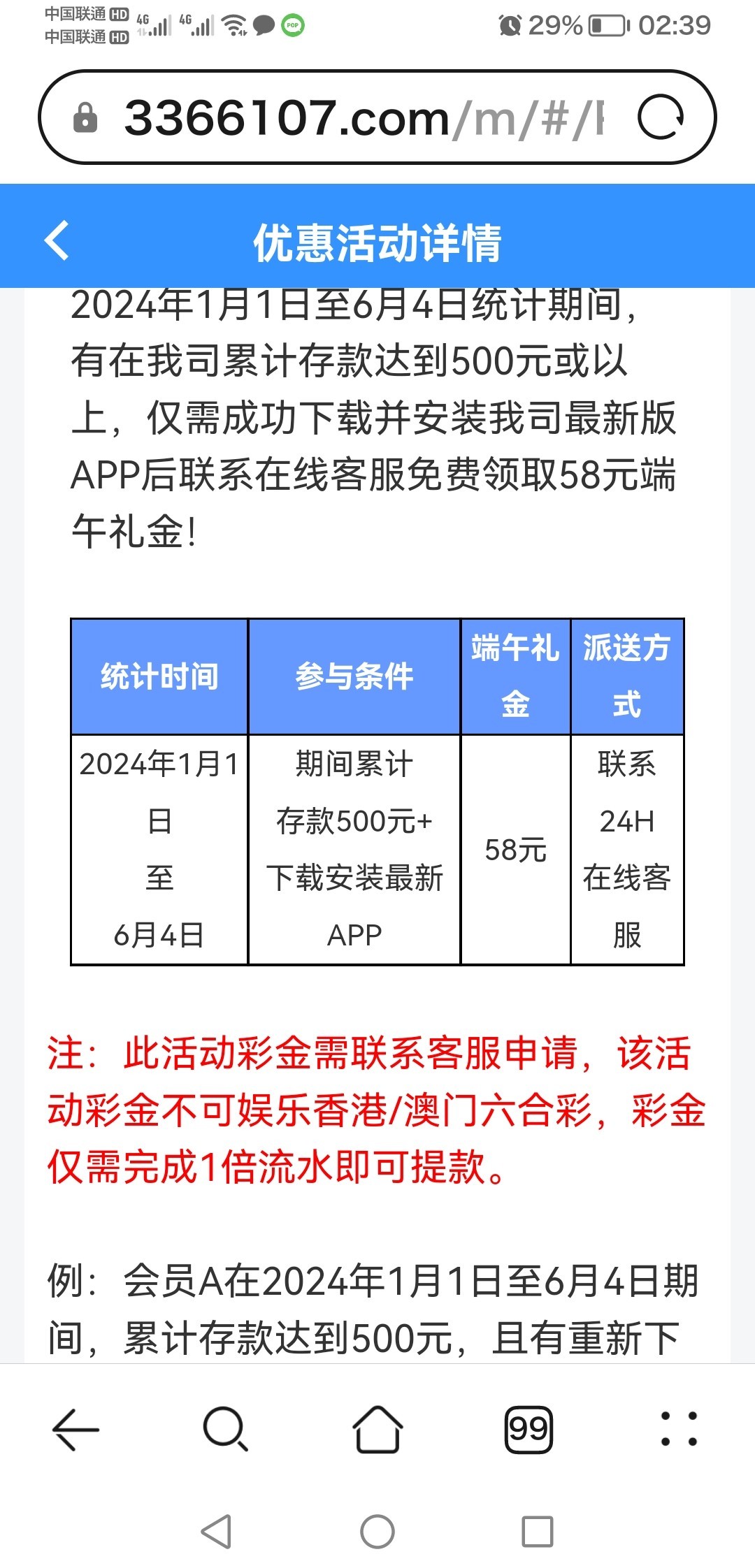
Task: Go to the browser home page
Action: pos(377,1430)
